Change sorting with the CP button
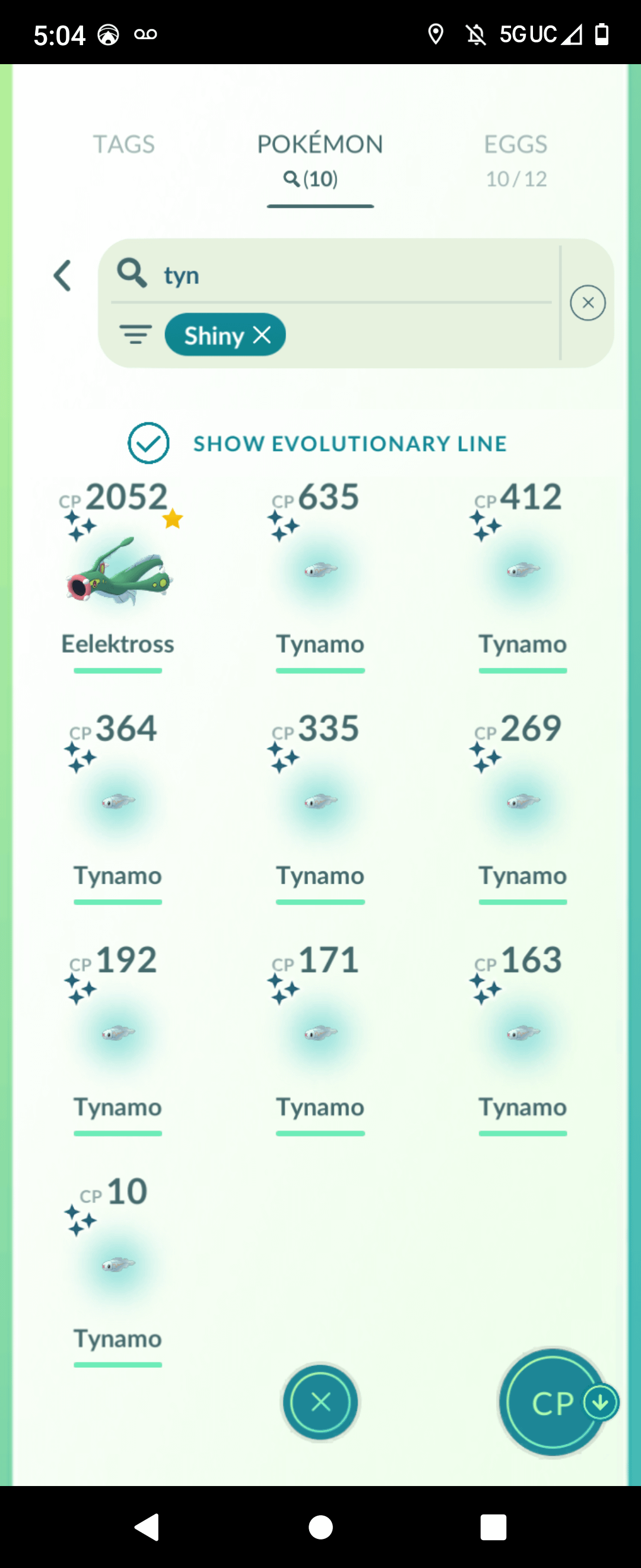 553,1403
